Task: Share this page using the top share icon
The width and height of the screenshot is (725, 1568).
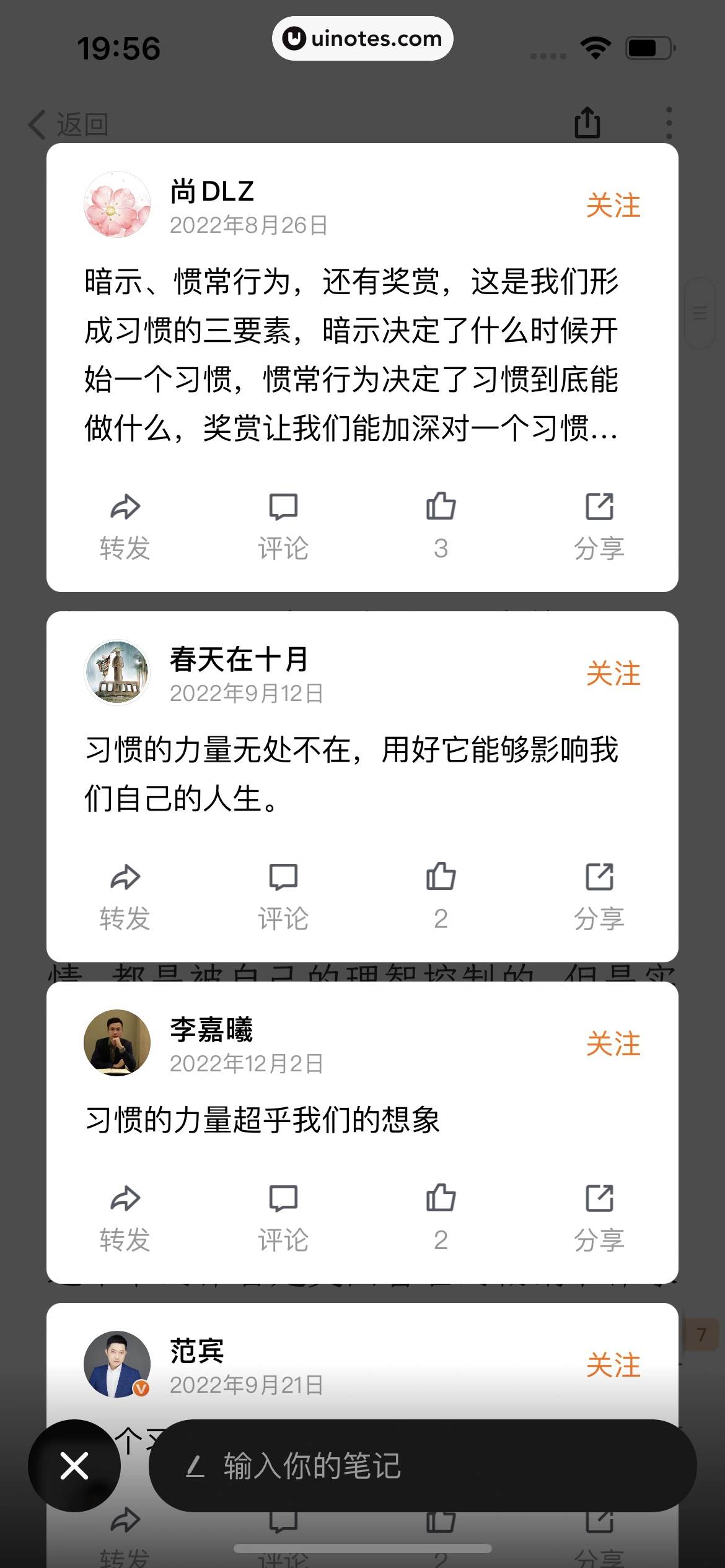Action: 586,121
